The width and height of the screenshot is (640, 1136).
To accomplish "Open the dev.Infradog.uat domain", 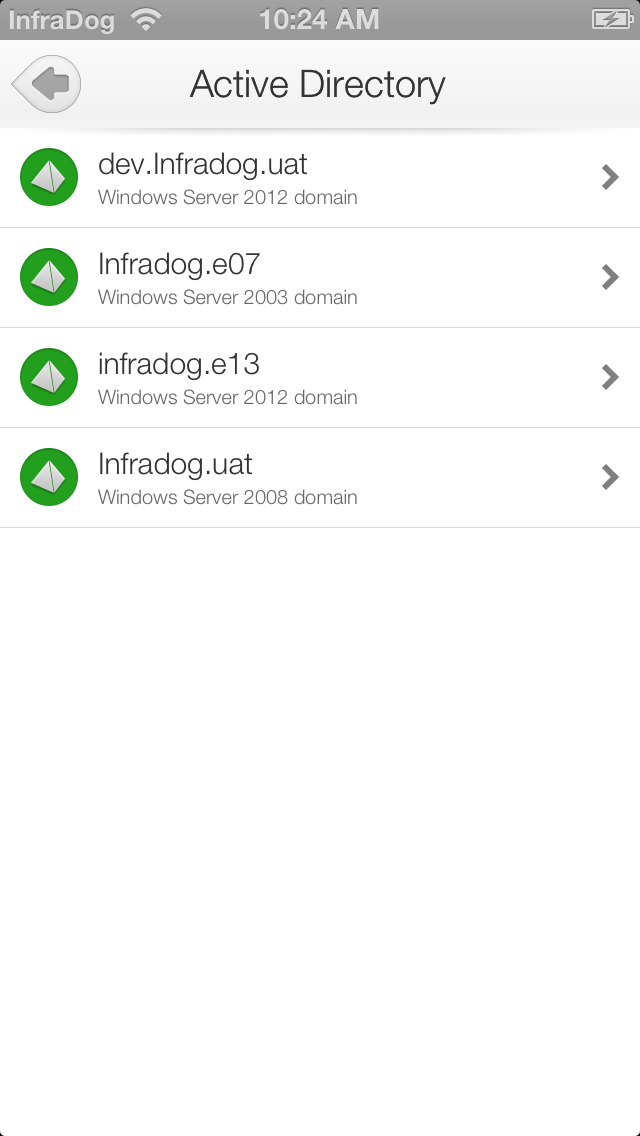I will 320,178.
